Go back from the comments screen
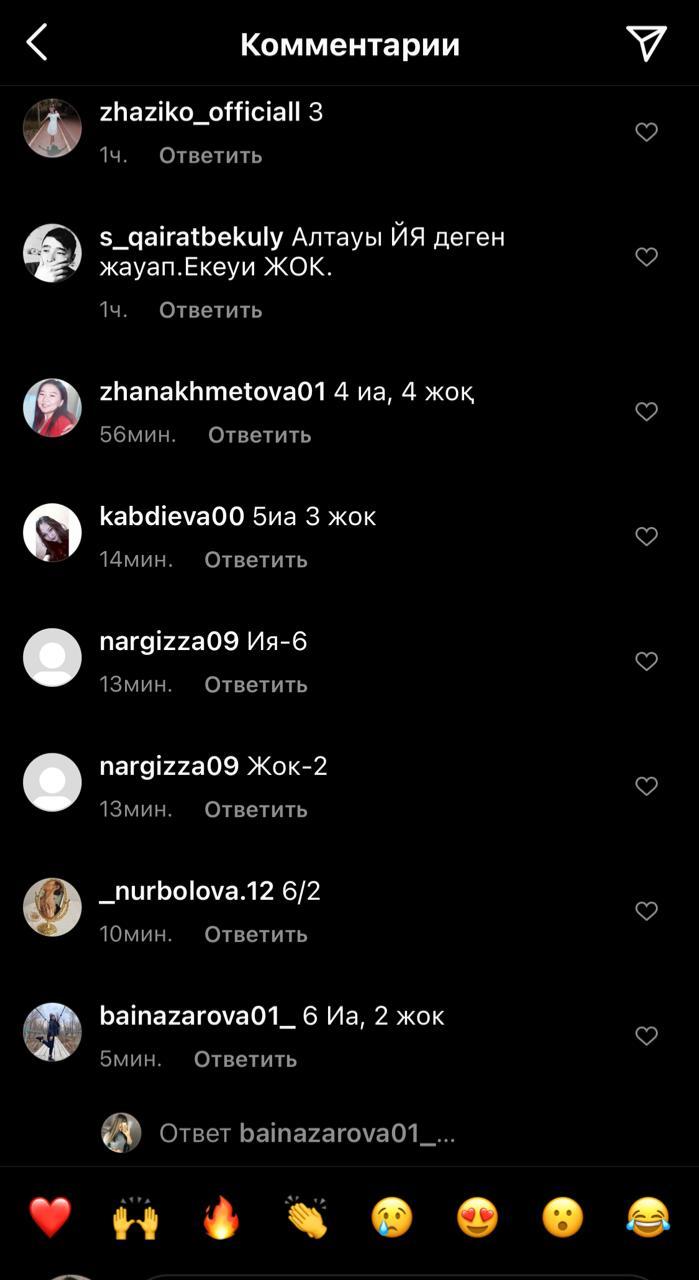 point(37,43)
